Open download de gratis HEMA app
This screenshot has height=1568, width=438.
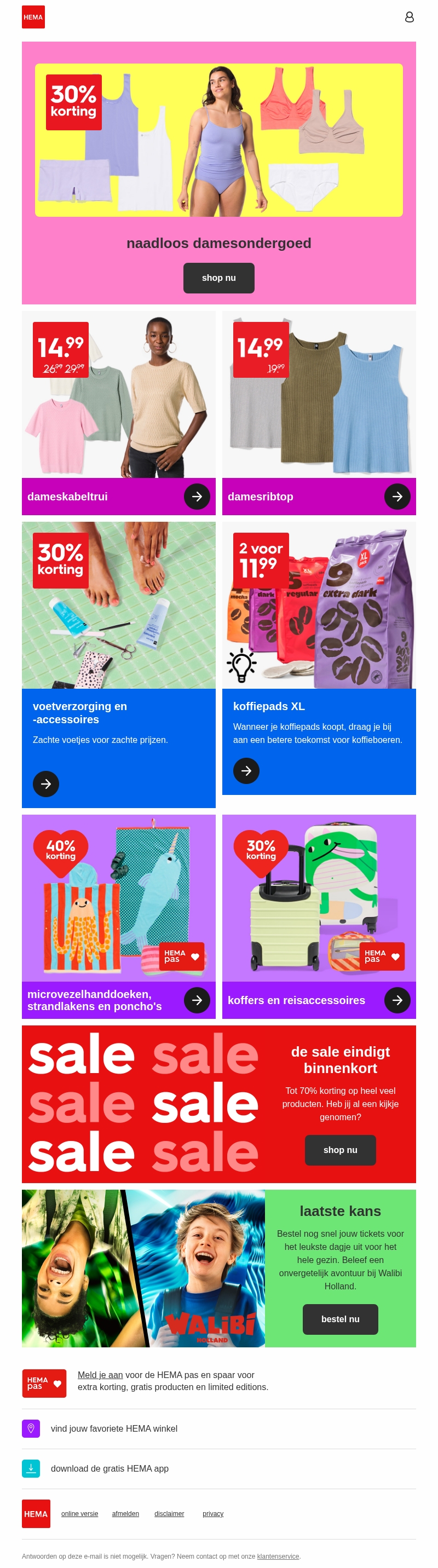[109, 1468]
